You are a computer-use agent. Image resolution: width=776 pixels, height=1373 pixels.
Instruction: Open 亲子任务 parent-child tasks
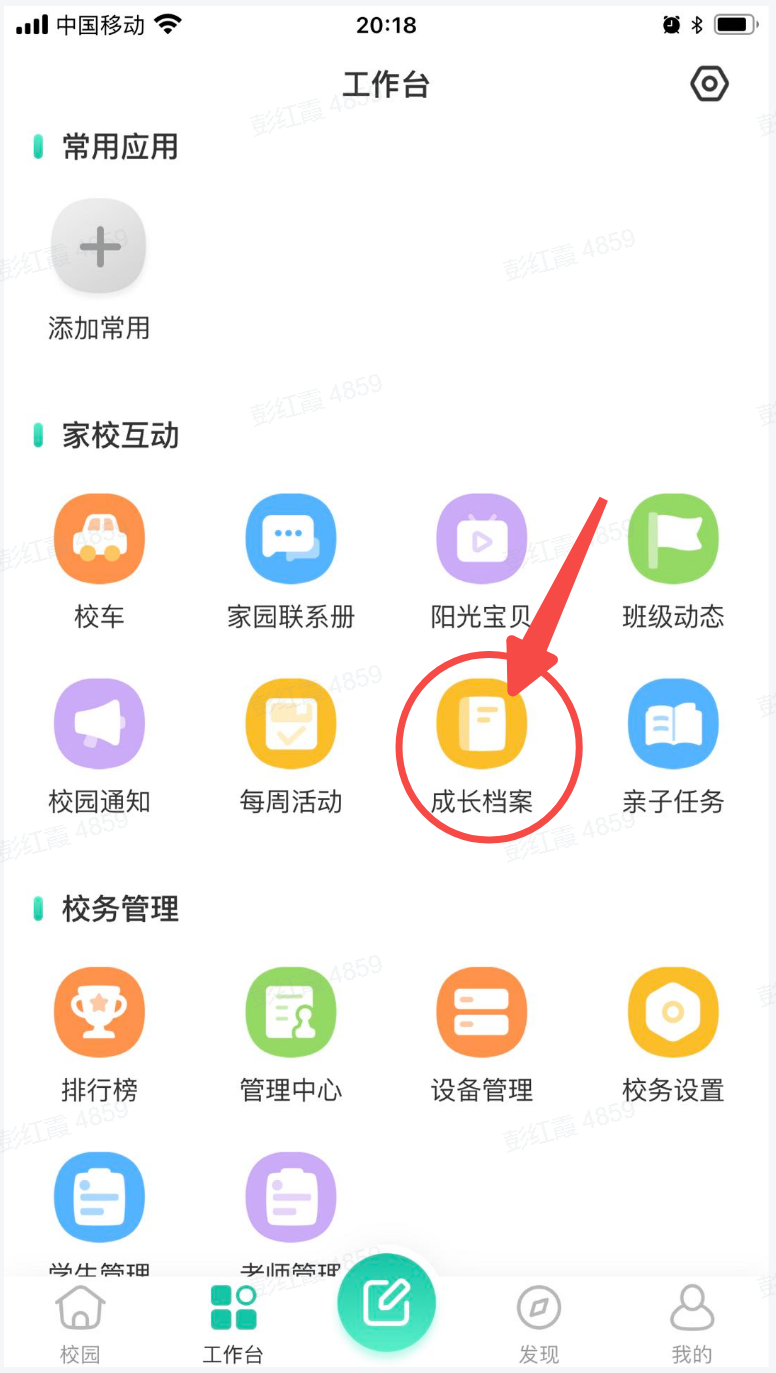673,724
